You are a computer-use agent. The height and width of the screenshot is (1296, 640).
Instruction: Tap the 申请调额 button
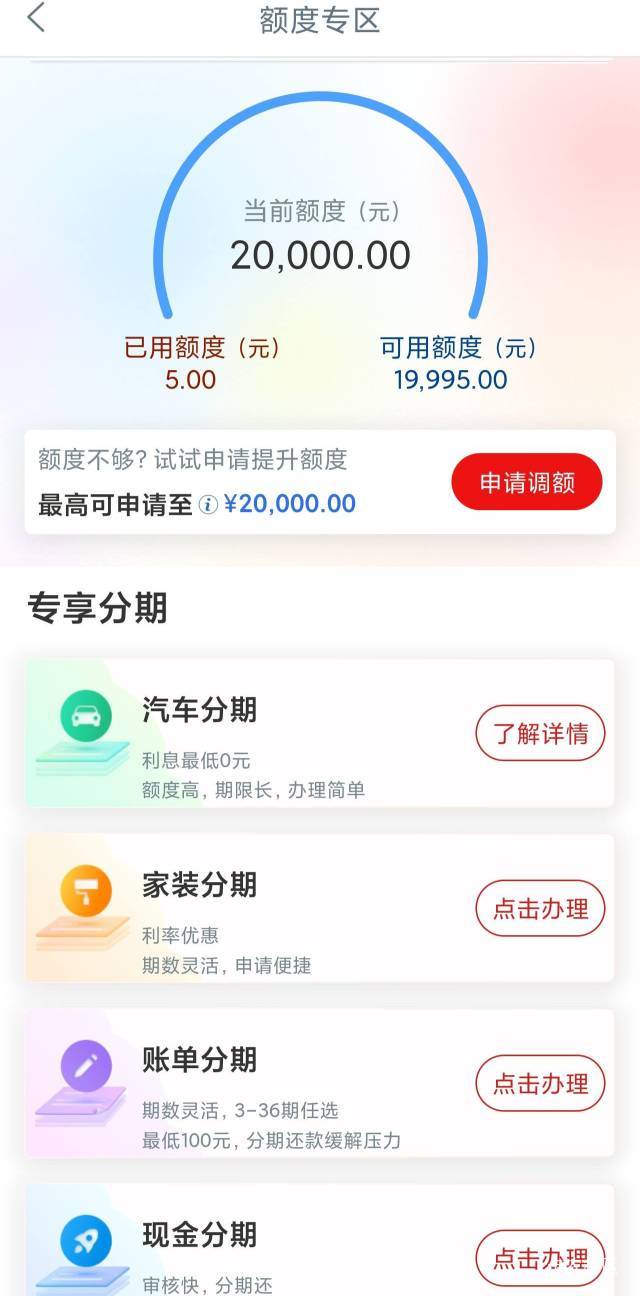click(527, 483)
